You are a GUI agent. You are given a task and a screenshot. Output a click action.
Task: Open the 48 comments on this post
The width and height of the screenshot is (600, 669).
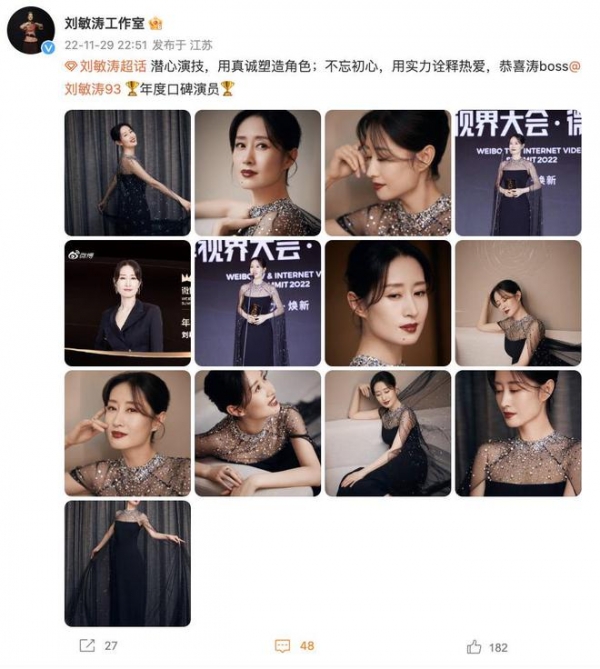point(295,646)
